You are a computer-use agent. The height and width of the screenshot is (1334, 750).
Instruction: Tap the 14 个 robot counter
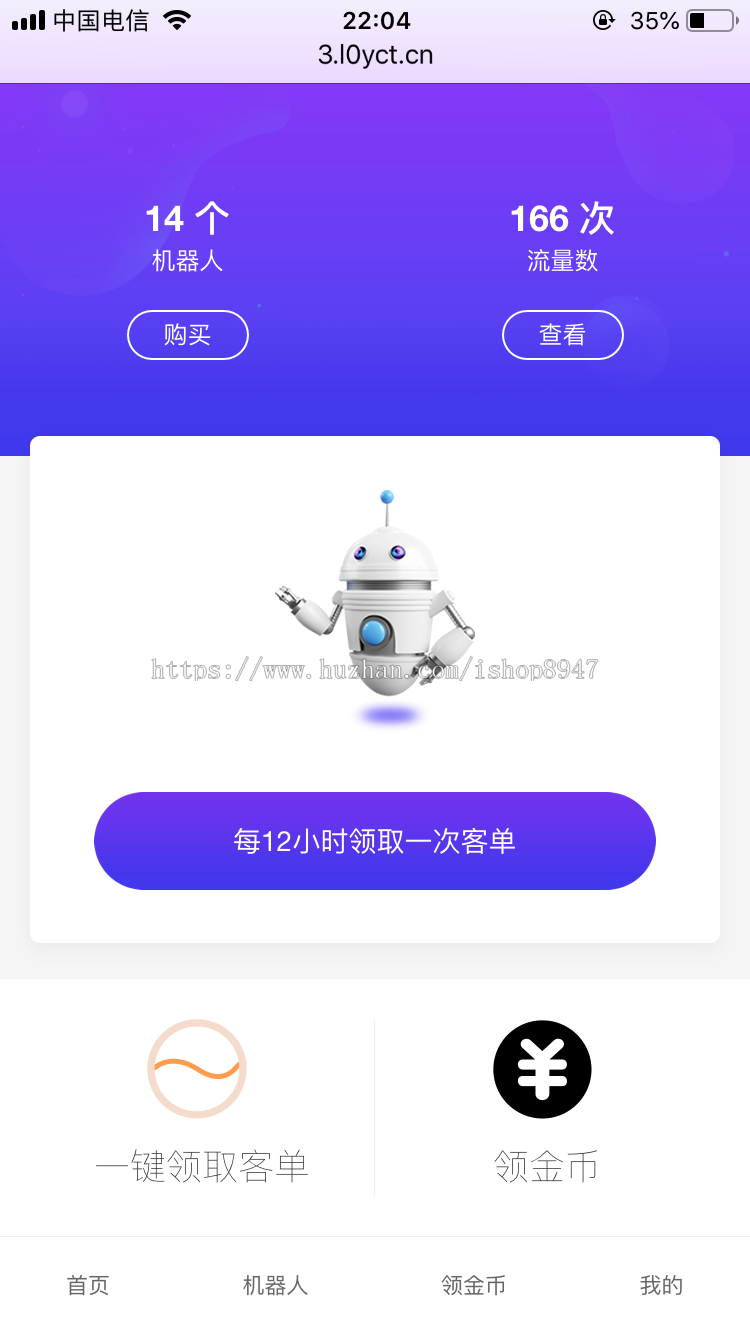pyautogui.click(x=187, y=218)
